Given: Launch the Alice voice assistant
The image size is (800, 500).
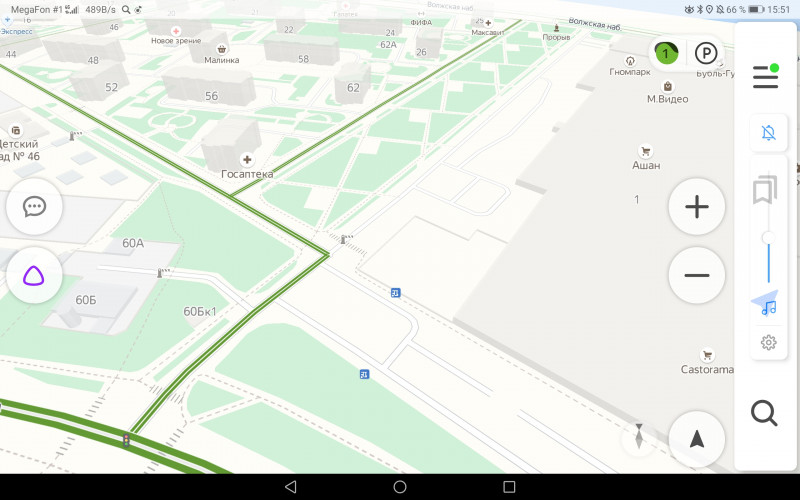Looking at the screenshot, I should [35, 275].
